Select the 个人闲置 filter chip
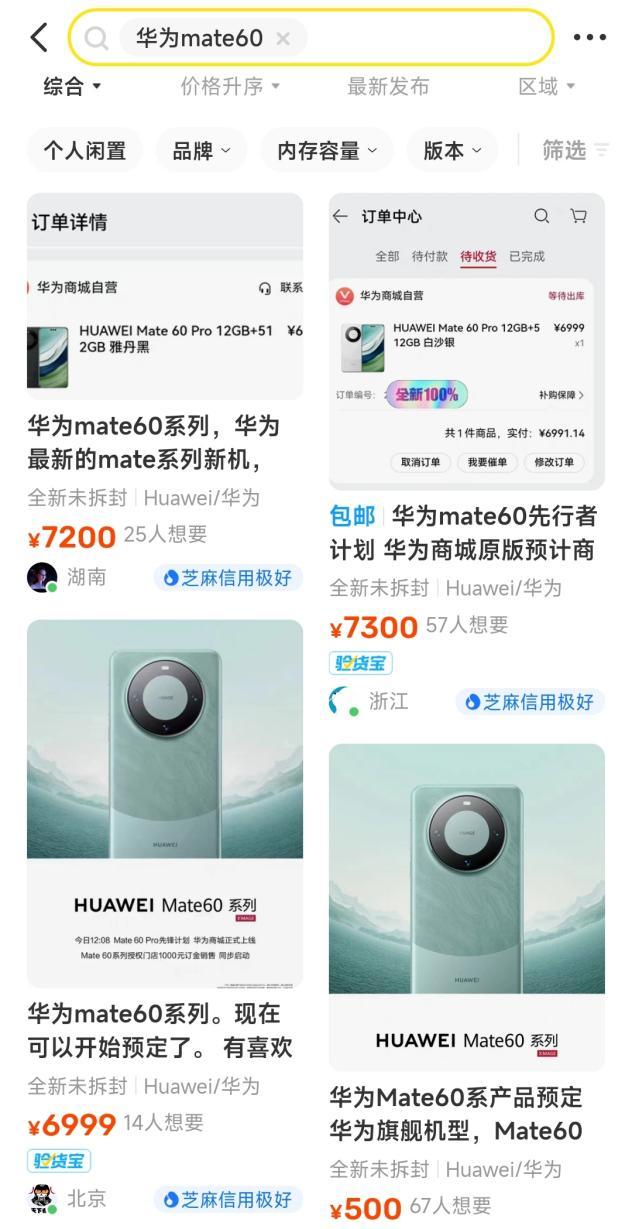 [x=85, y=151]
